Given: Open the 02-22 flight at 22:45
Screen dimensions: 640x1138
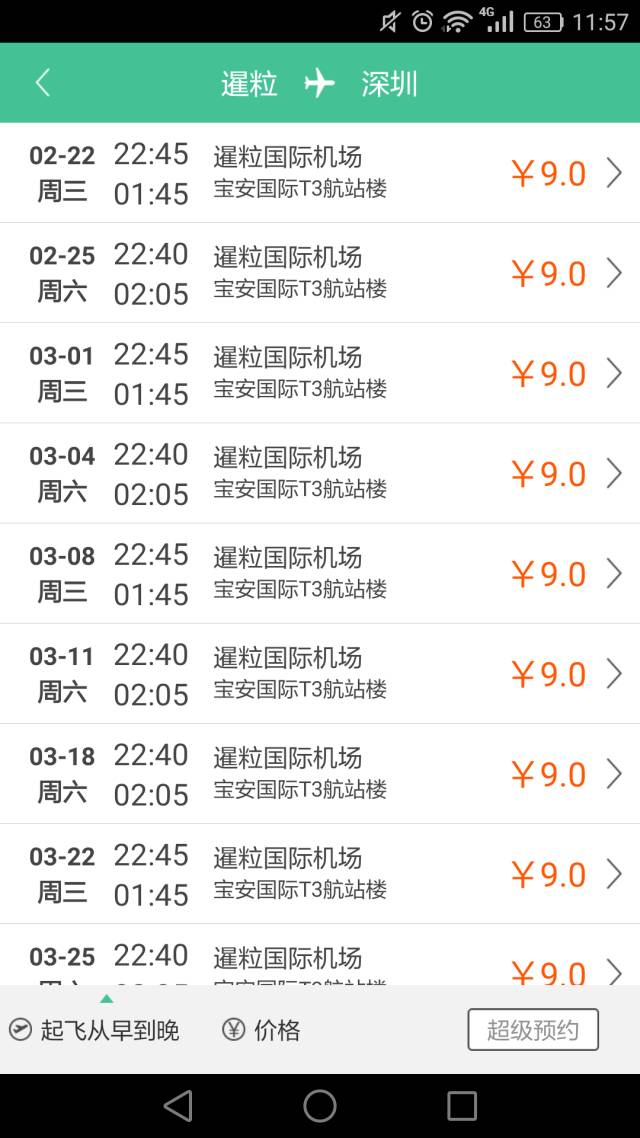Looking at the screenshot, I should [x=320, y=173].
